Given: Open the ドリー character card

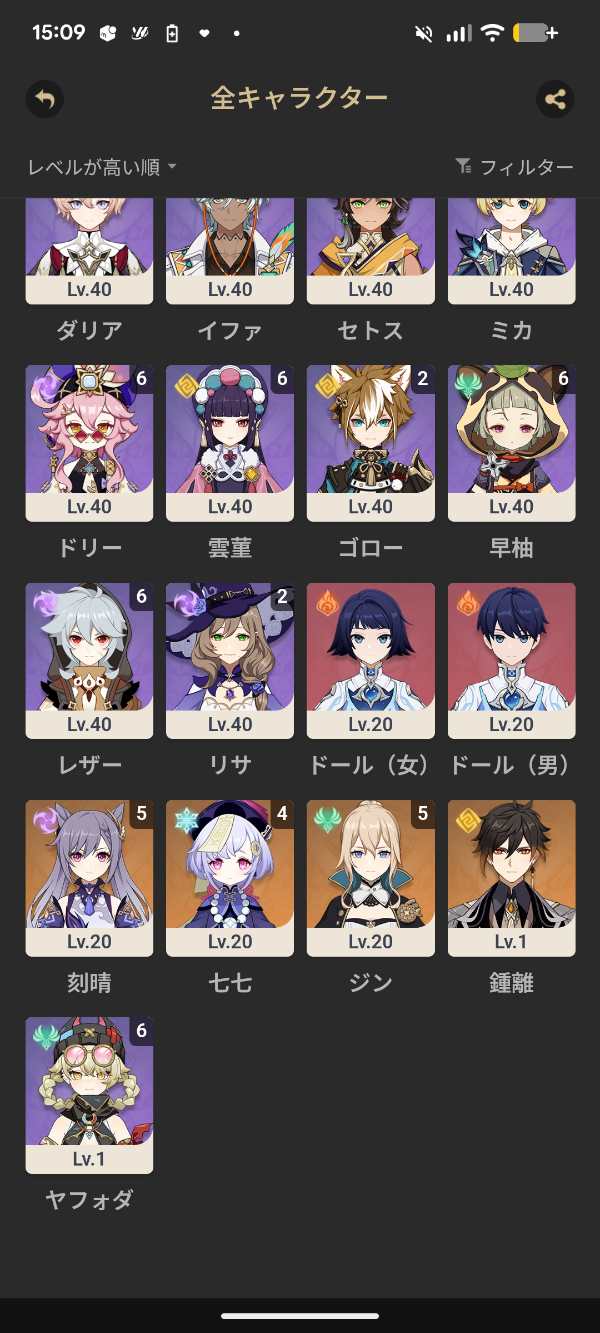Looking at the screenshot, I should pyautogui.click(x=89, y=443).
